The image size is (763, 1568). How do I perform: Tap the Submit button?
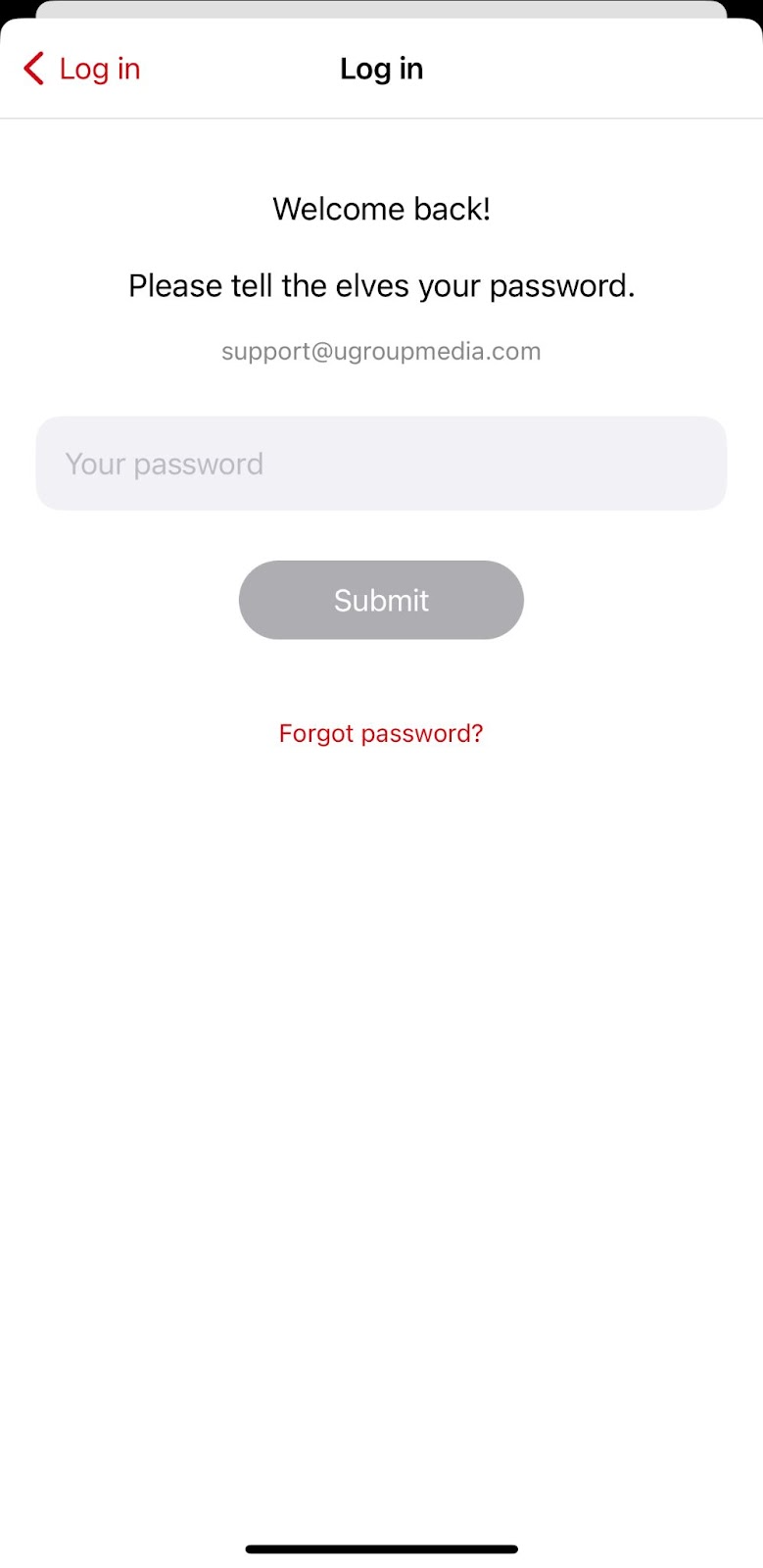coord(381,600)
